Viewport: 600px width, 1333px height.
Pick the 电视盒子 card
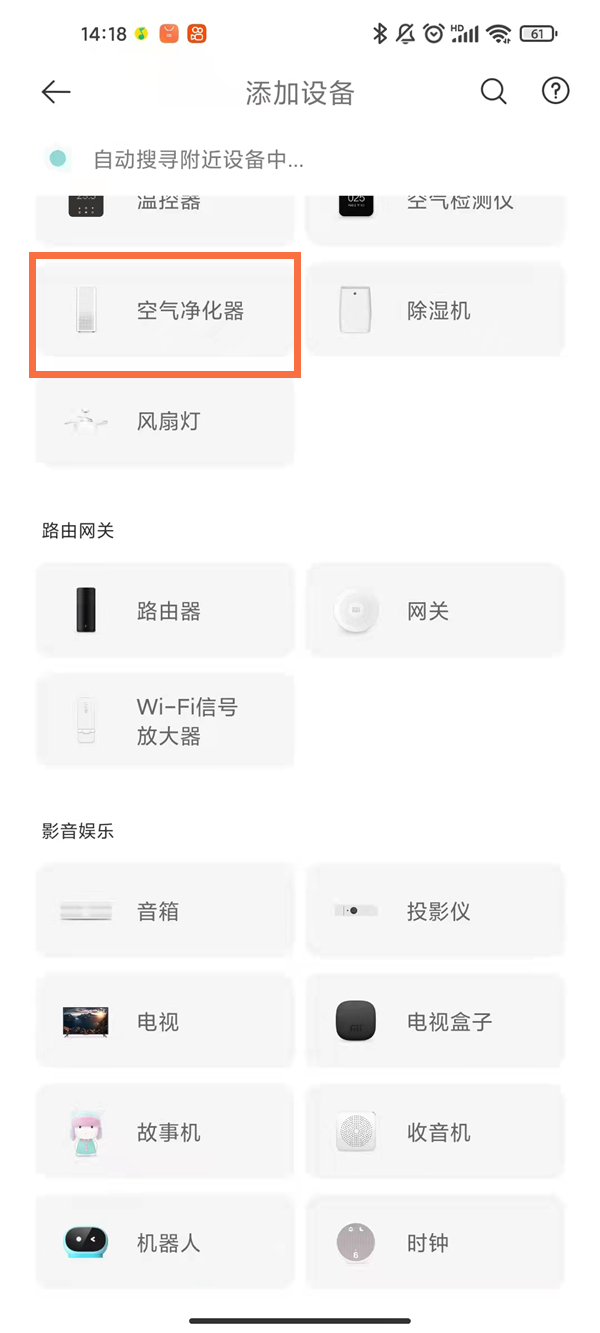(x=435, y=1022)
